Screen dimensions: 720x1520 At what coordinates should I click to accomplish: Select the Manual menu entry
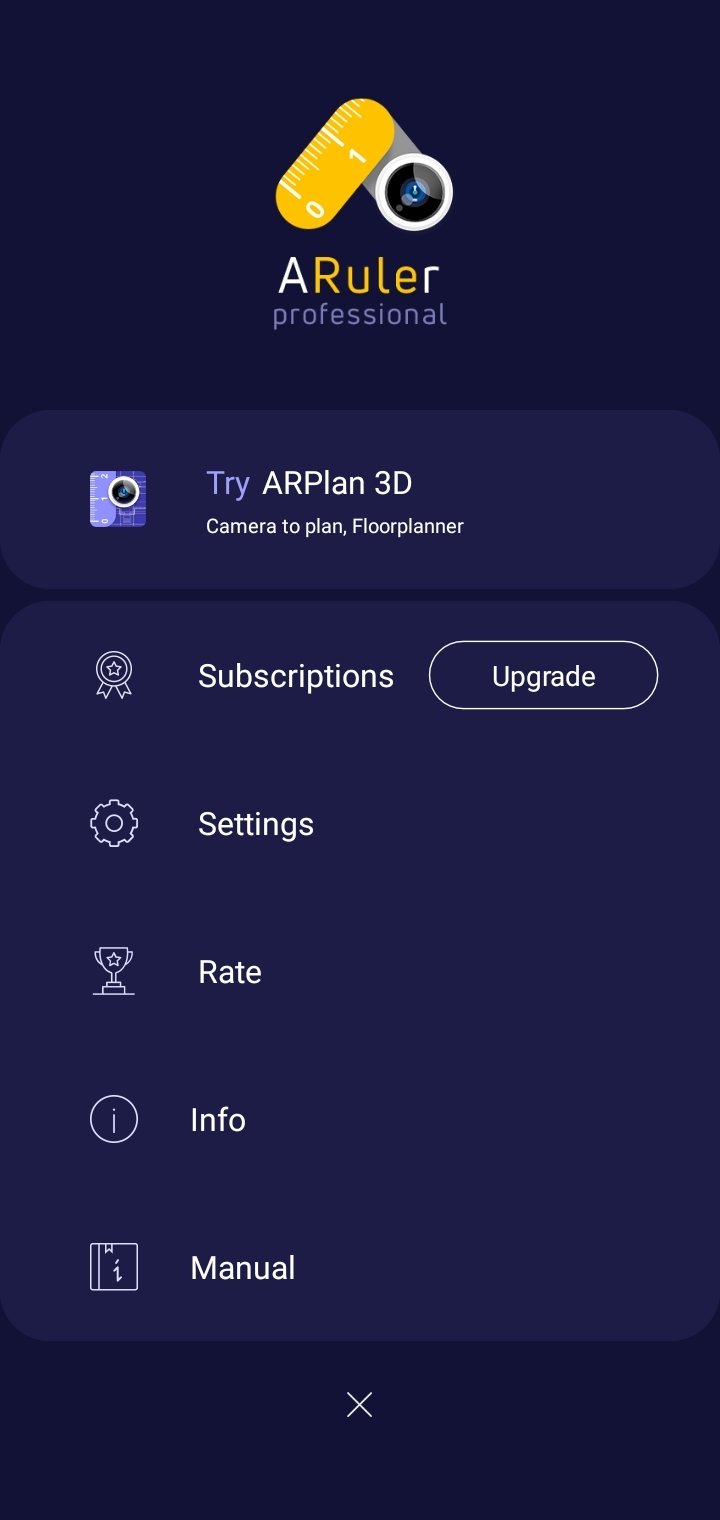[x=242, y=1266]
